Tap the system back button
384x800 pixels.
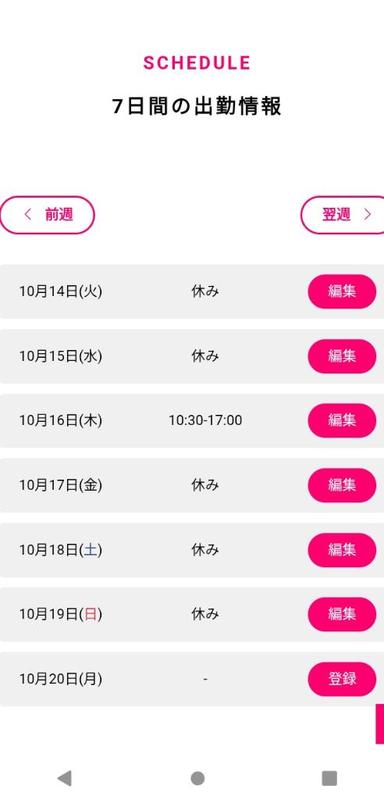point(64,778)
